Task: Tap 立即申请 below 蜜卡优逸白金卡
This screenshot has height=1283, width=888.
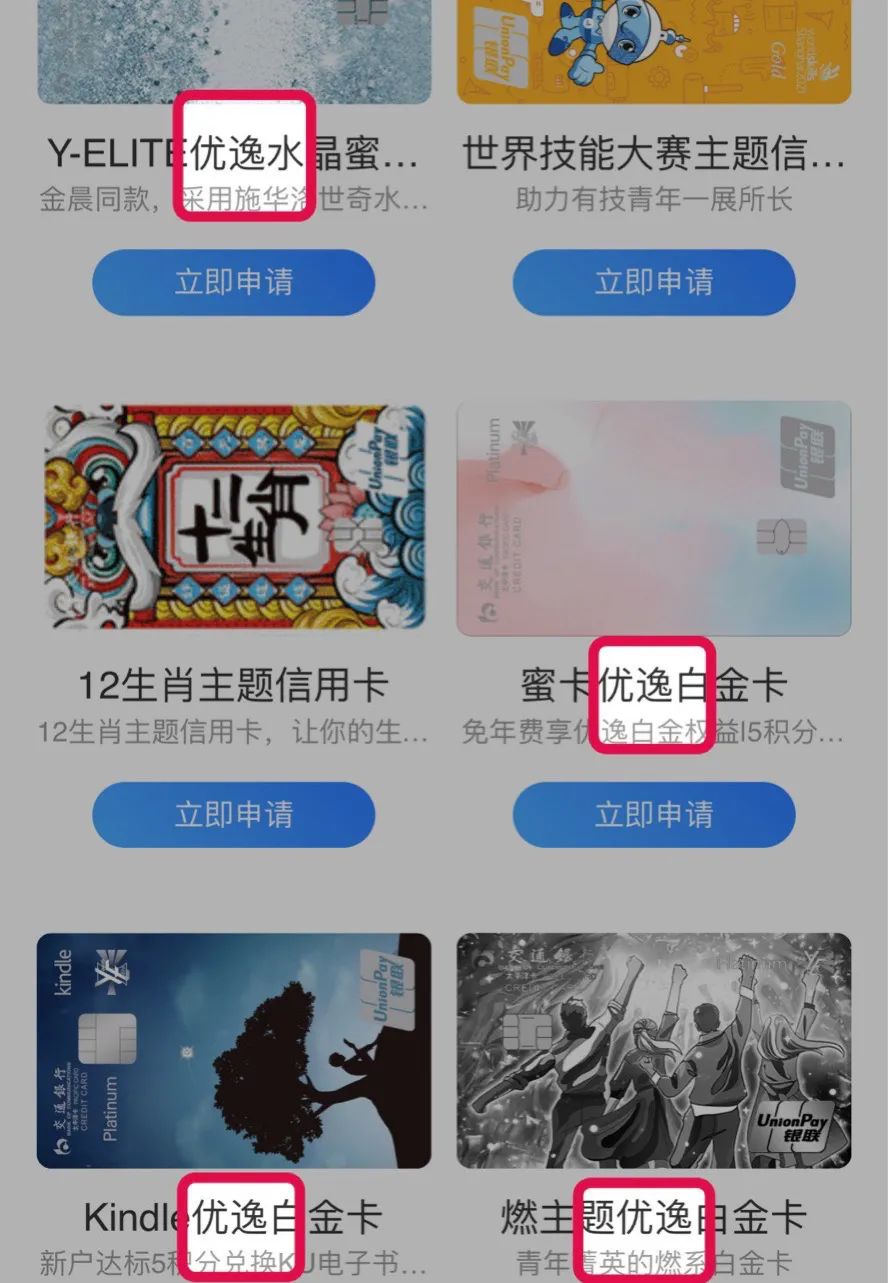Action: [653, 814]
